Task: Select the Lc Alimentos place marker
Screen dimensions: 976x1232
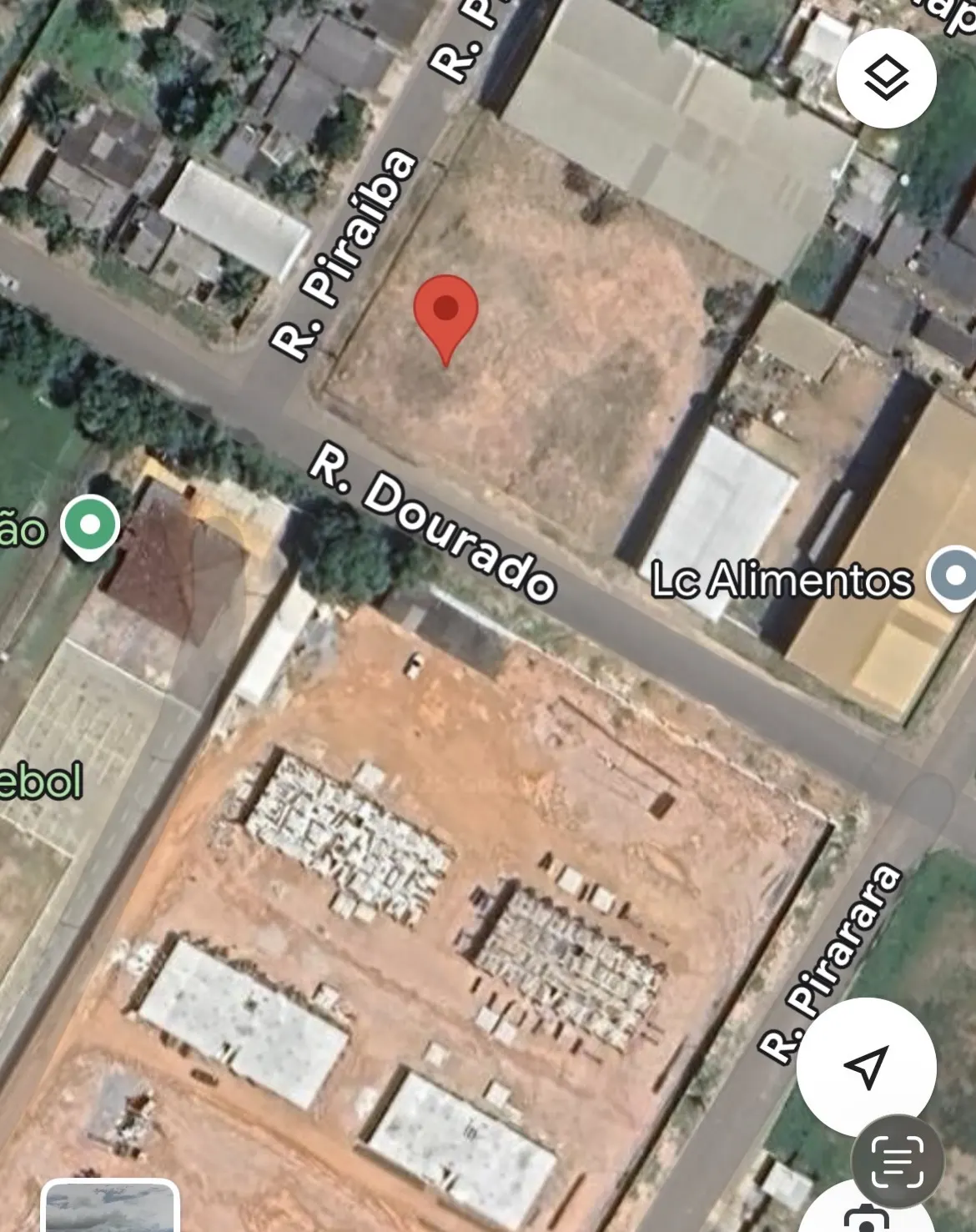Action: coord(955,576)
